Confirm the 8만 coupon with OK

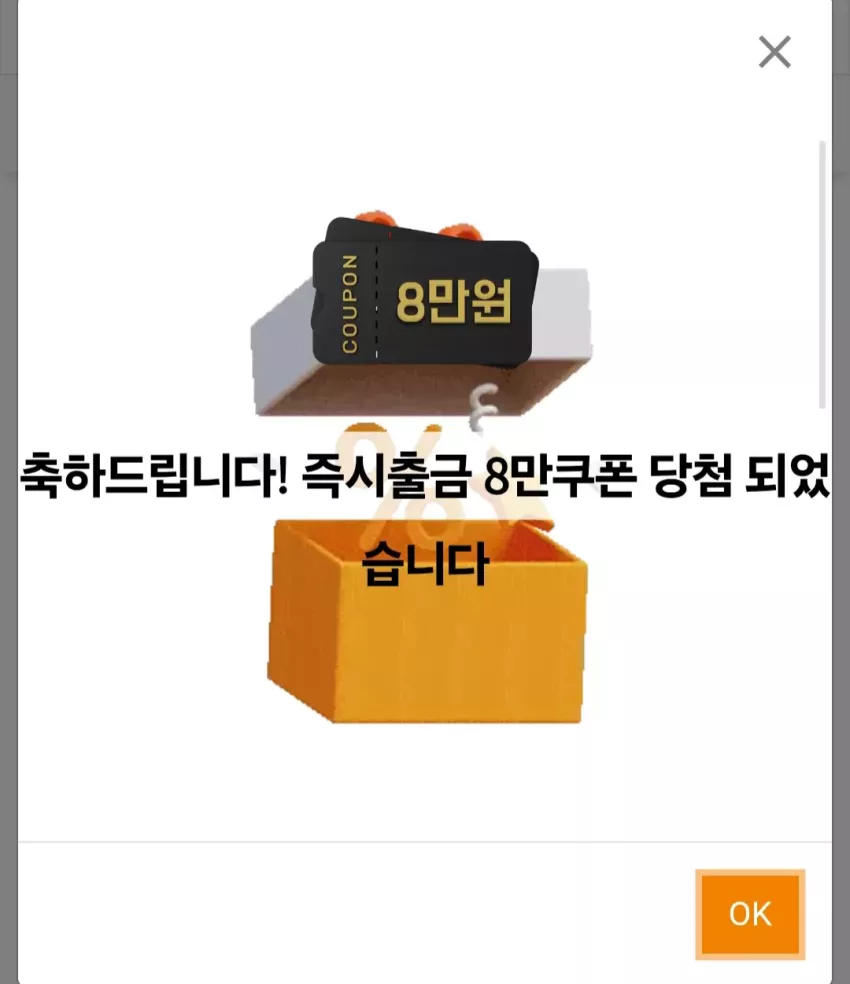click(750, 914)
